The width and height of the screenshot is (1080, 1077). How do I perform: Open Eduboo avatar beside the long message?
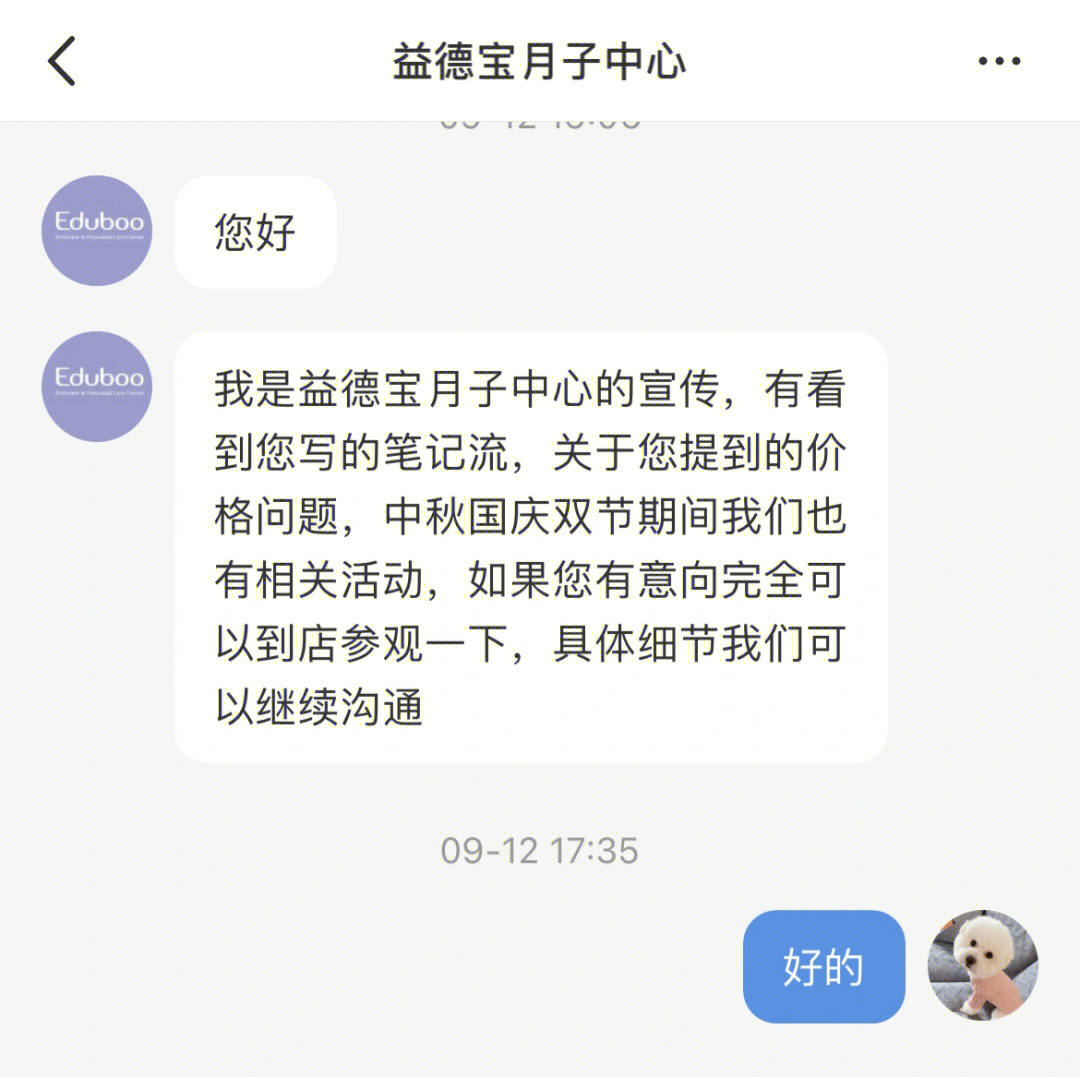tap(97, 386)
